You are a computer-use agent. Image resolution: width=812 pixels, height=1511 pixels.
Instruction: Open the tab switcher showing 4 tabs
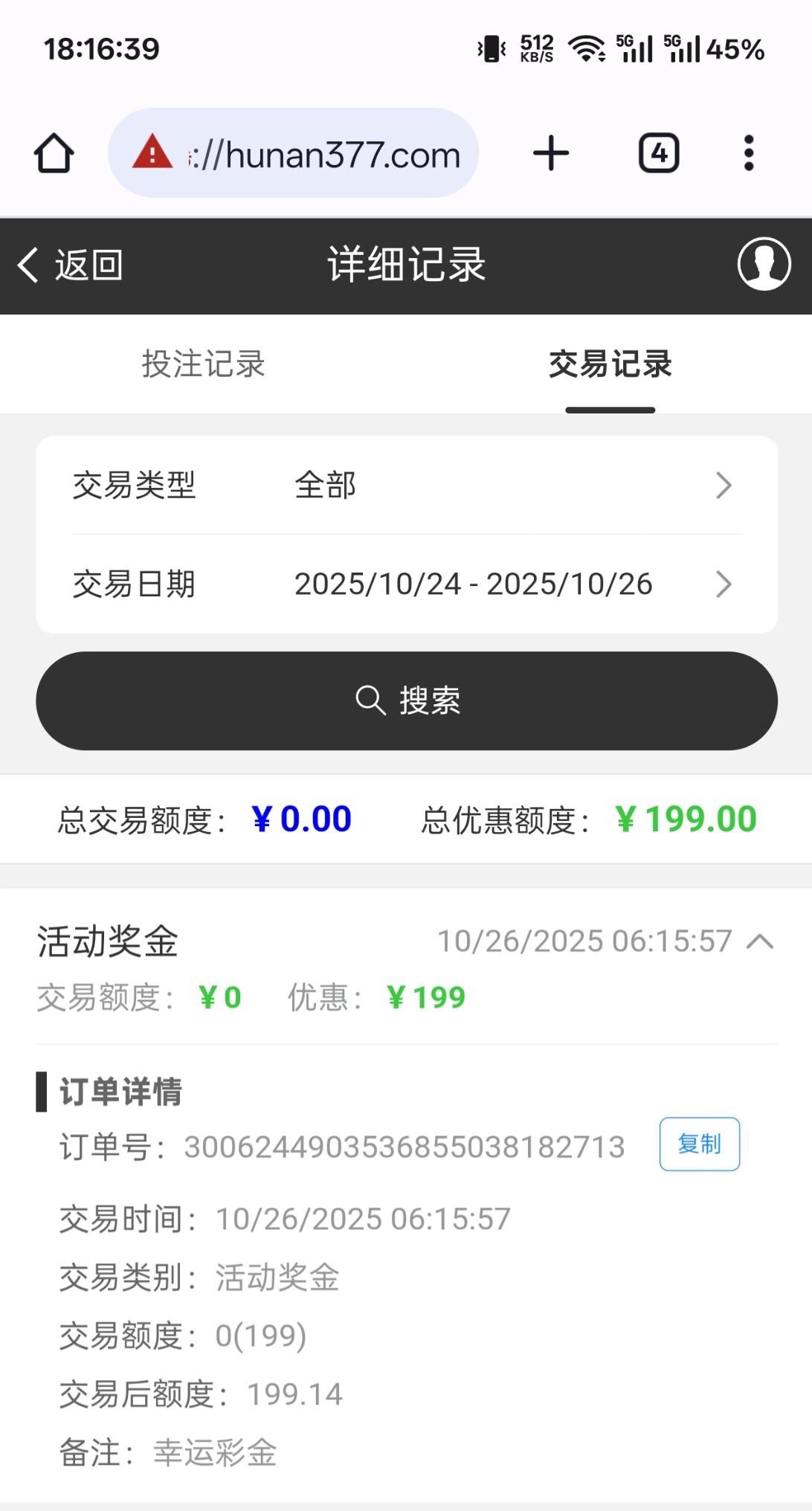pos(659,154)
